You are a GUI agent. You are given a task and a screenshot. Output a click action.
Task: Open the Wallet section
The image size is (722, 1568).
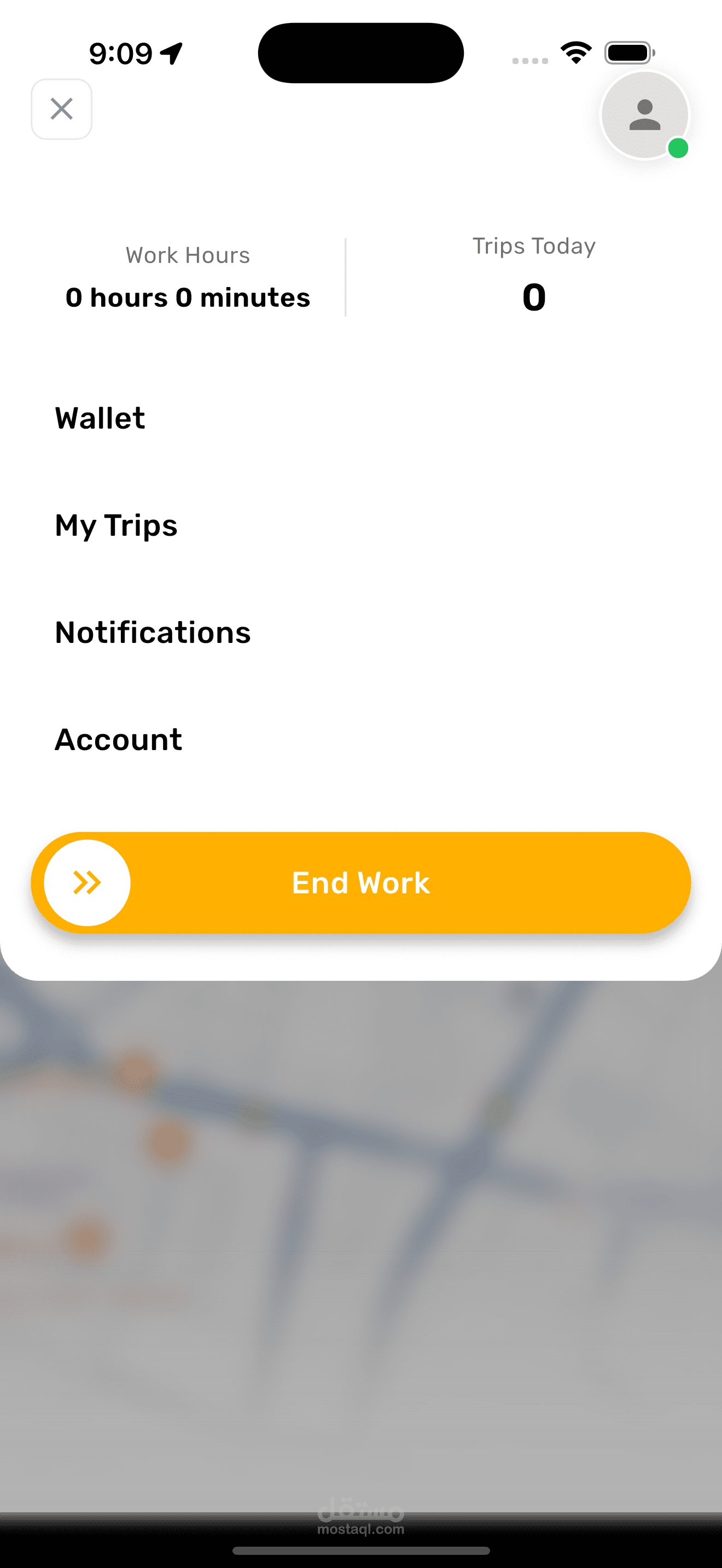pos(101,418)
